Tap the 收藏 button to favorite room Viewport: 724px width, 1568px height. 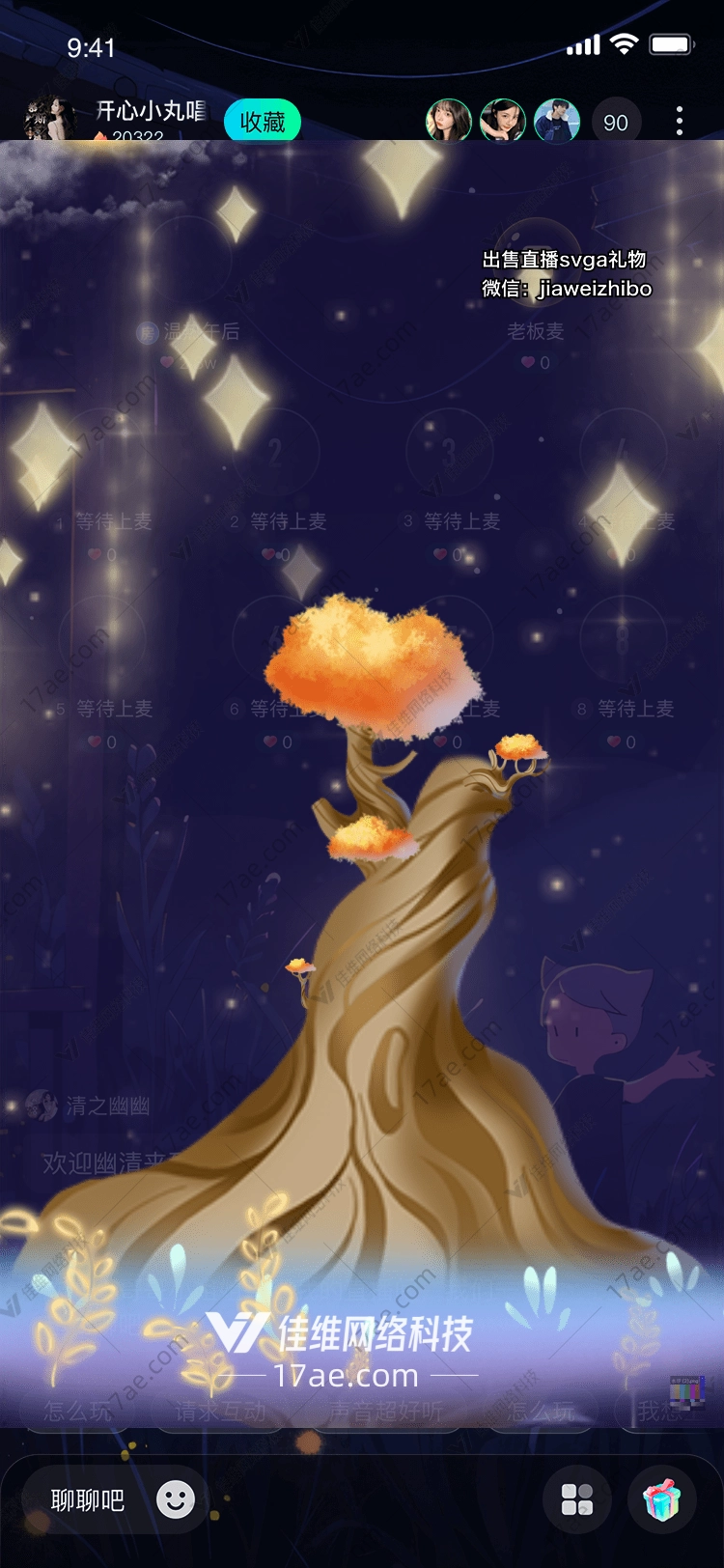(262, 122)
